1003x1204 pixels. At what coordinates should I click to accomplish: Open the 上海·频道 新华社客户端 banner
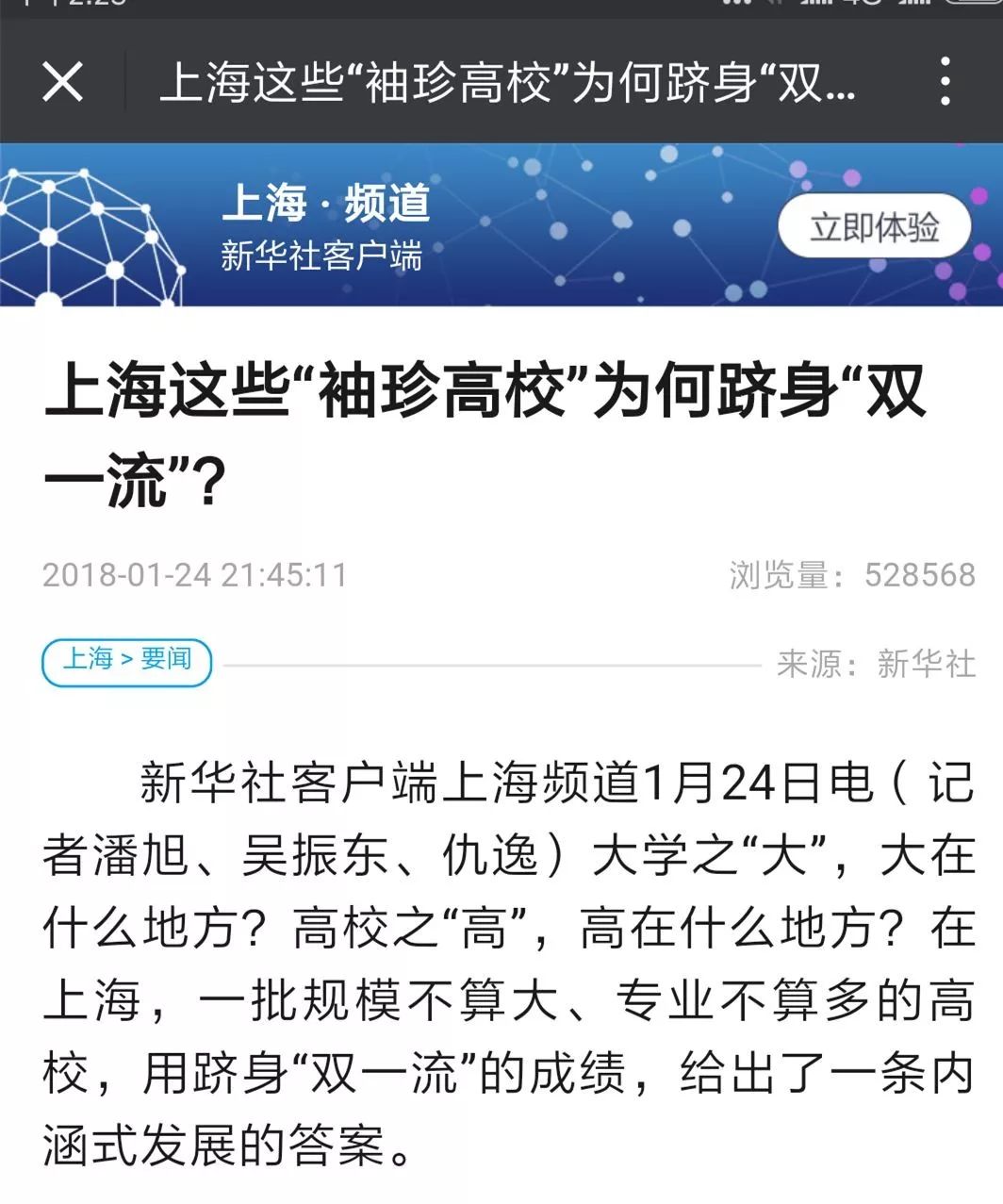click(325, 226)
